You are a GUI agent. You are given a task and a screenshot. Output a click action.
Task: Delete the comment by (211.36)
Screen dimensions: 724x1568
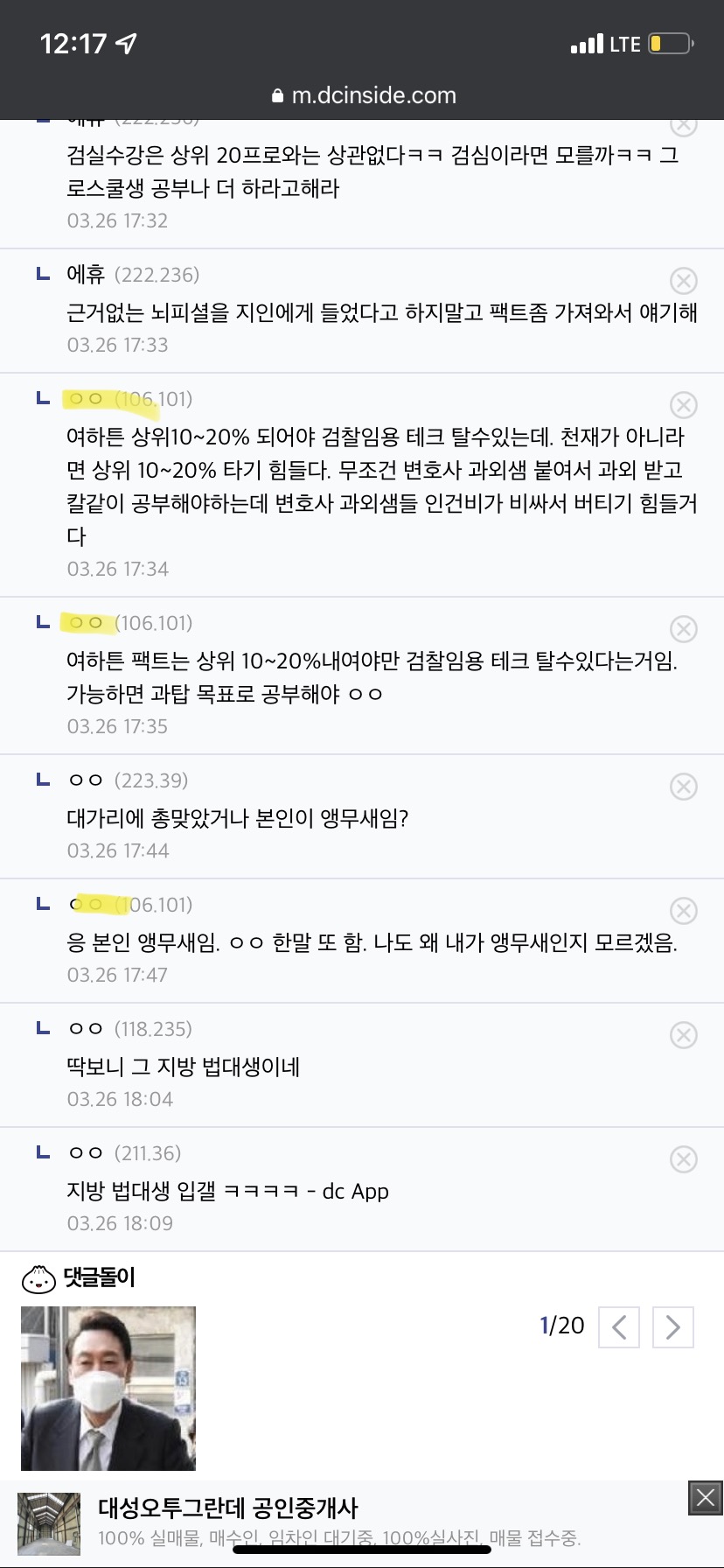683,1159
